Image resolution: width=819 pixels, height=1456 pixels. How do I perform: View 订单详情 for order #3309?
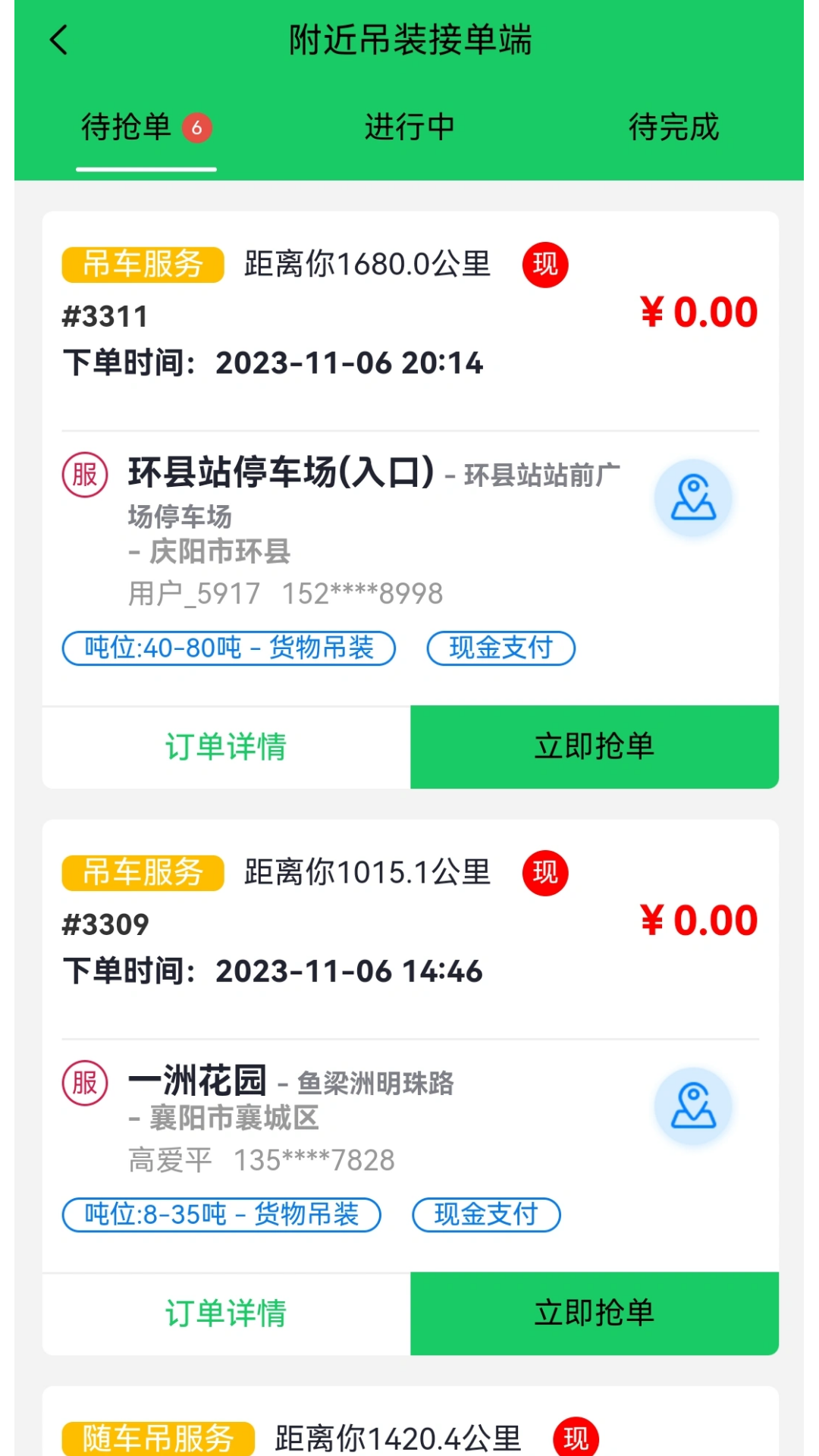226,1313
